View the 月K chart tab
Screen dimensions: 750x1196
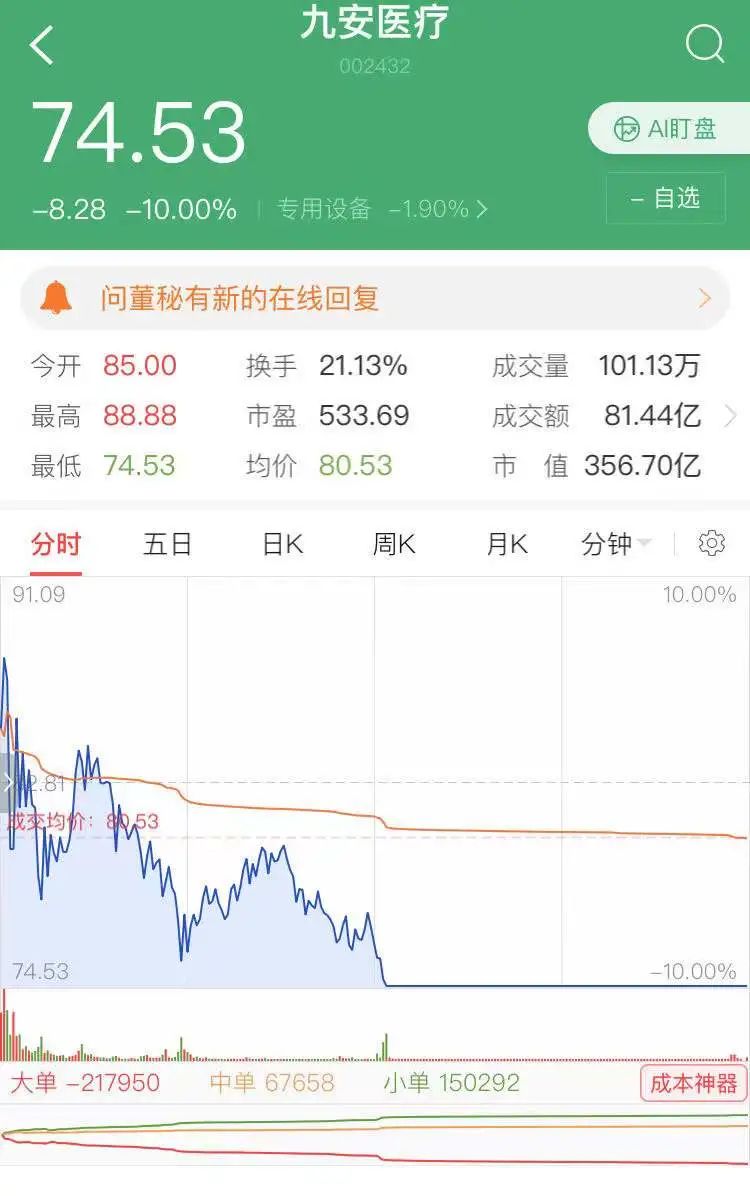506,544
